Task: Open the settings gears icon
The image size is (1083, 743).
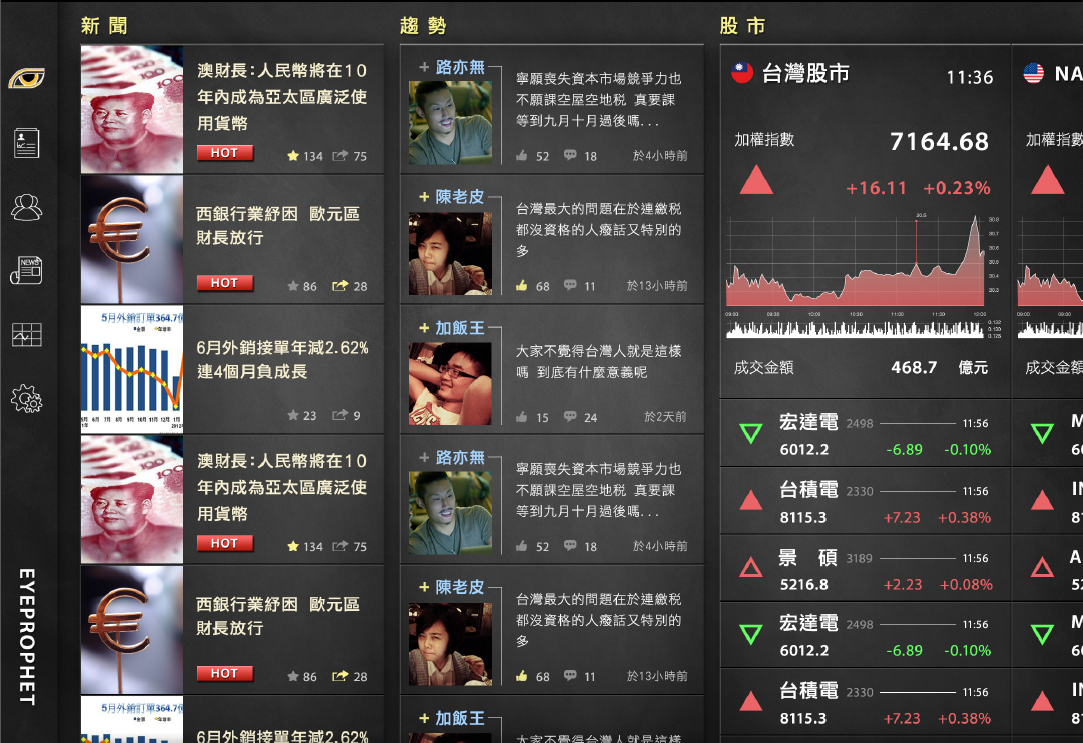Action: [27, 400]
